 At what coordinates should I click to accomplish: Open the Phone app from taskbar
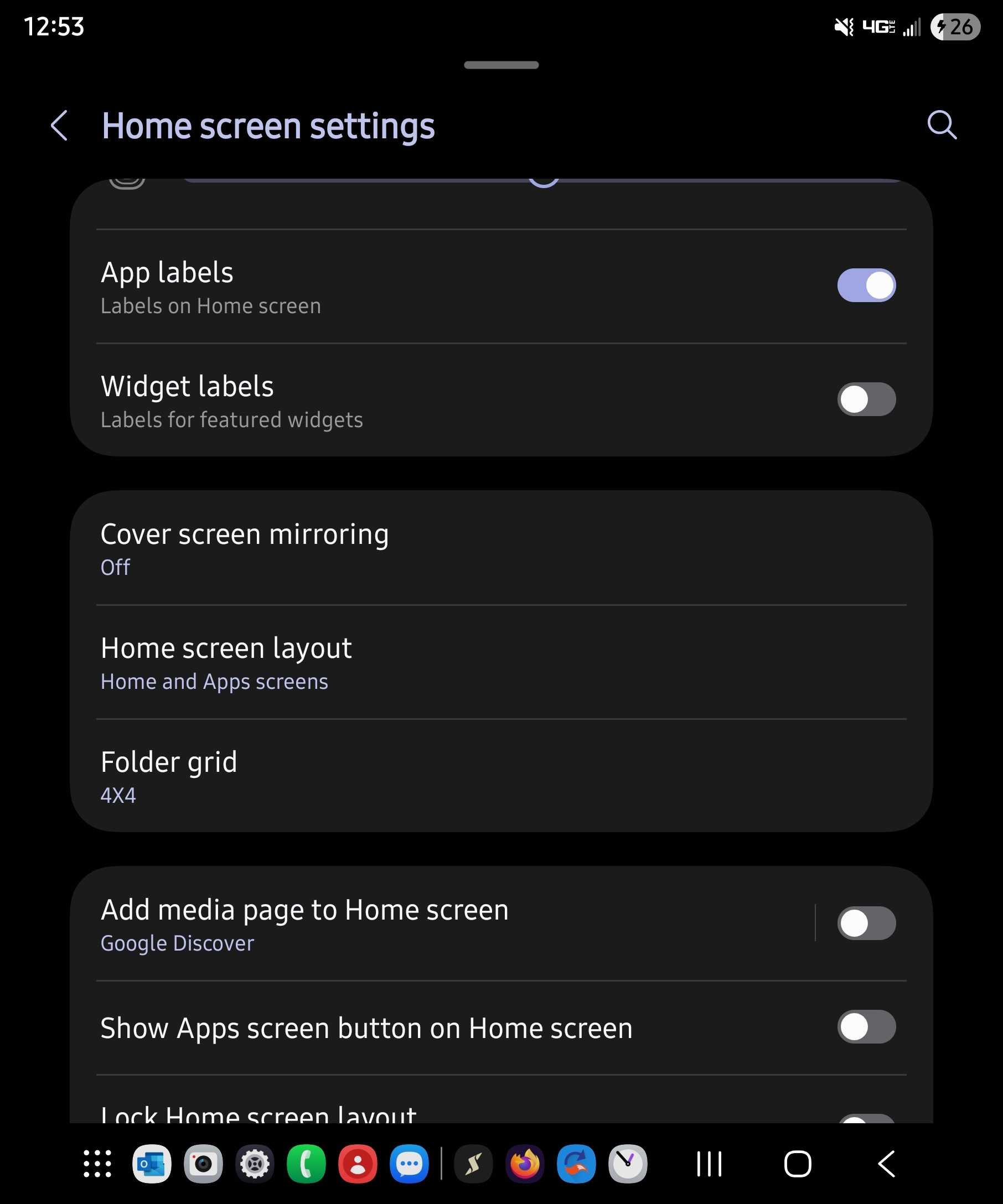point(306,1164)
